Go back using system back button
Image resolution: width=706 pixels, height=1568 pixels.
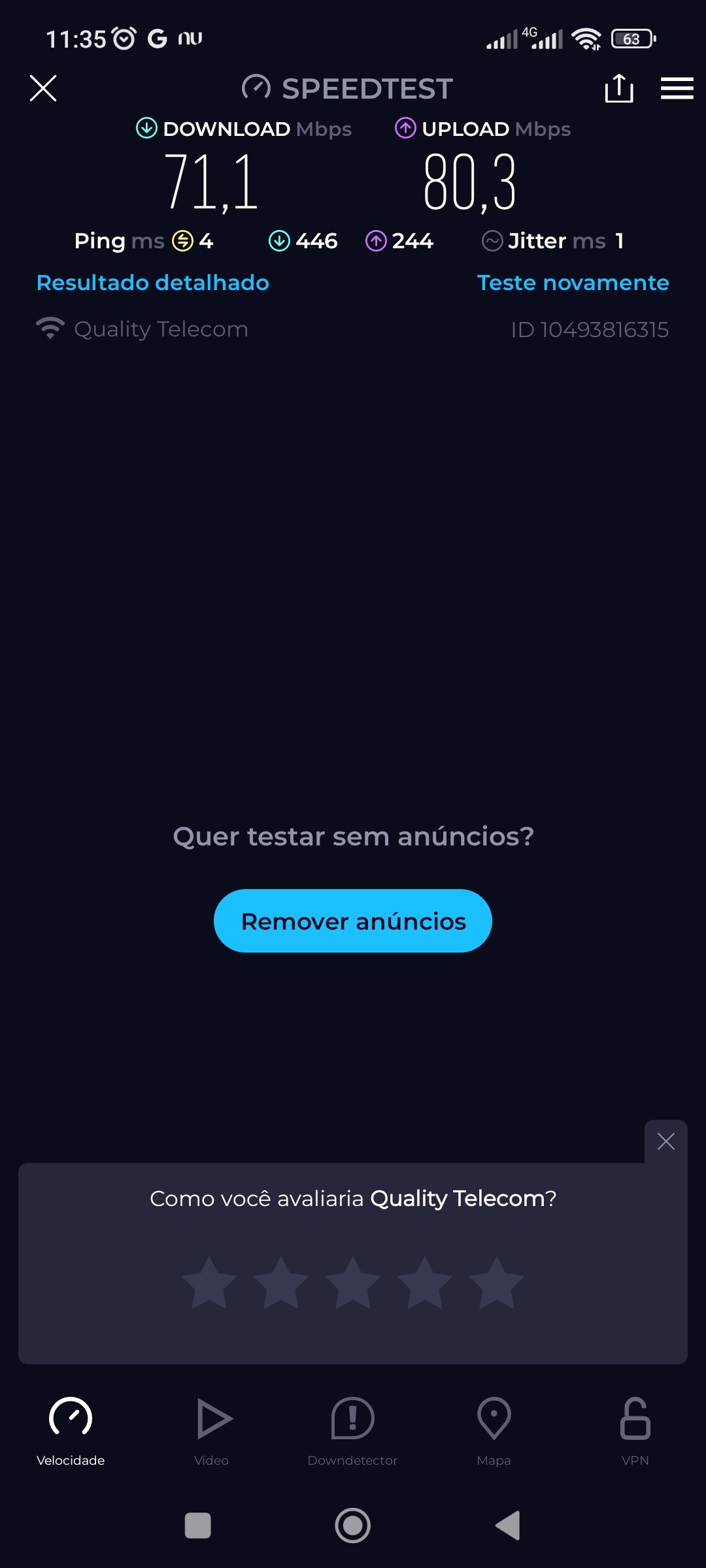click(x=507, y=1526)
